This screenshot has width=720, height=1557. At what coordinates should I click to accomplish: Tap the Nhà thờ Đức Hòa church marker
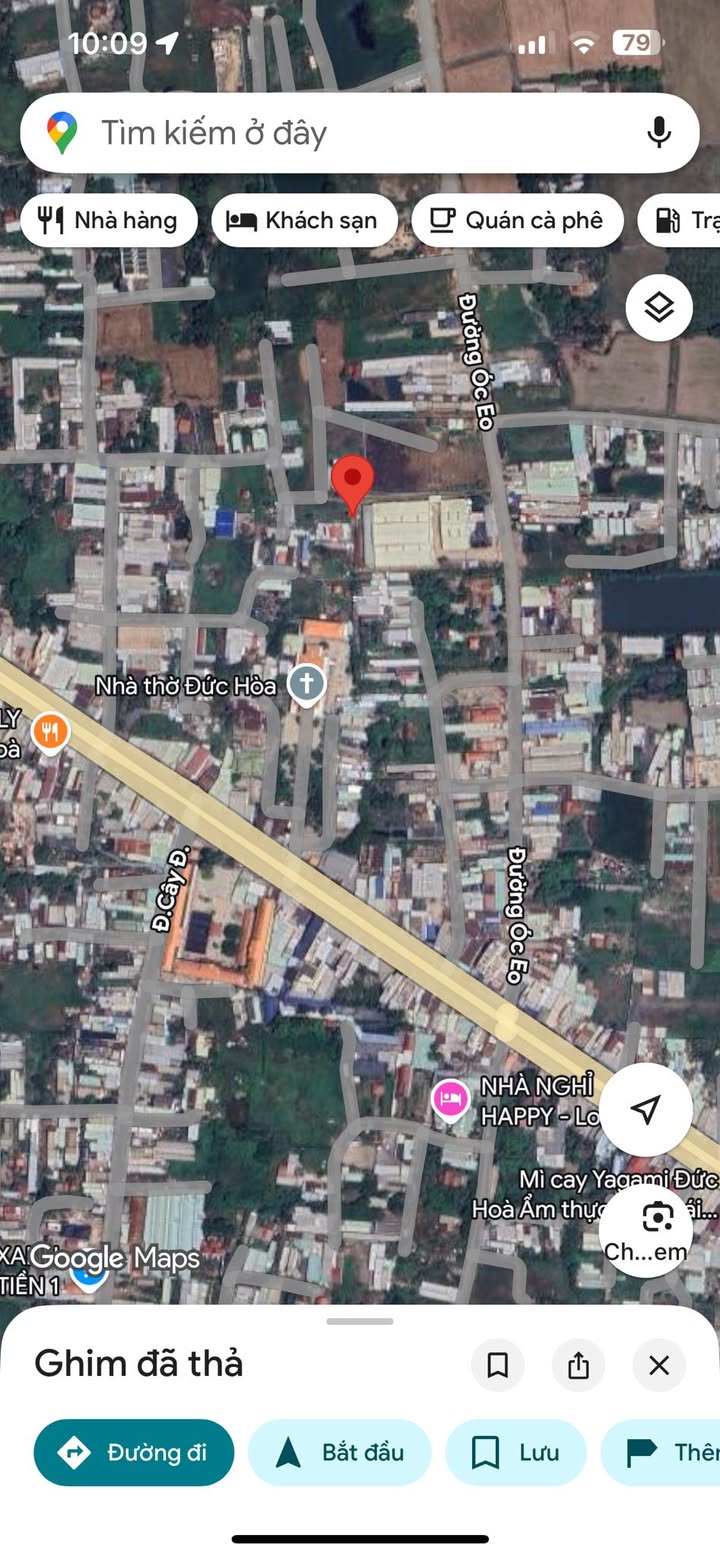point(306,686)
